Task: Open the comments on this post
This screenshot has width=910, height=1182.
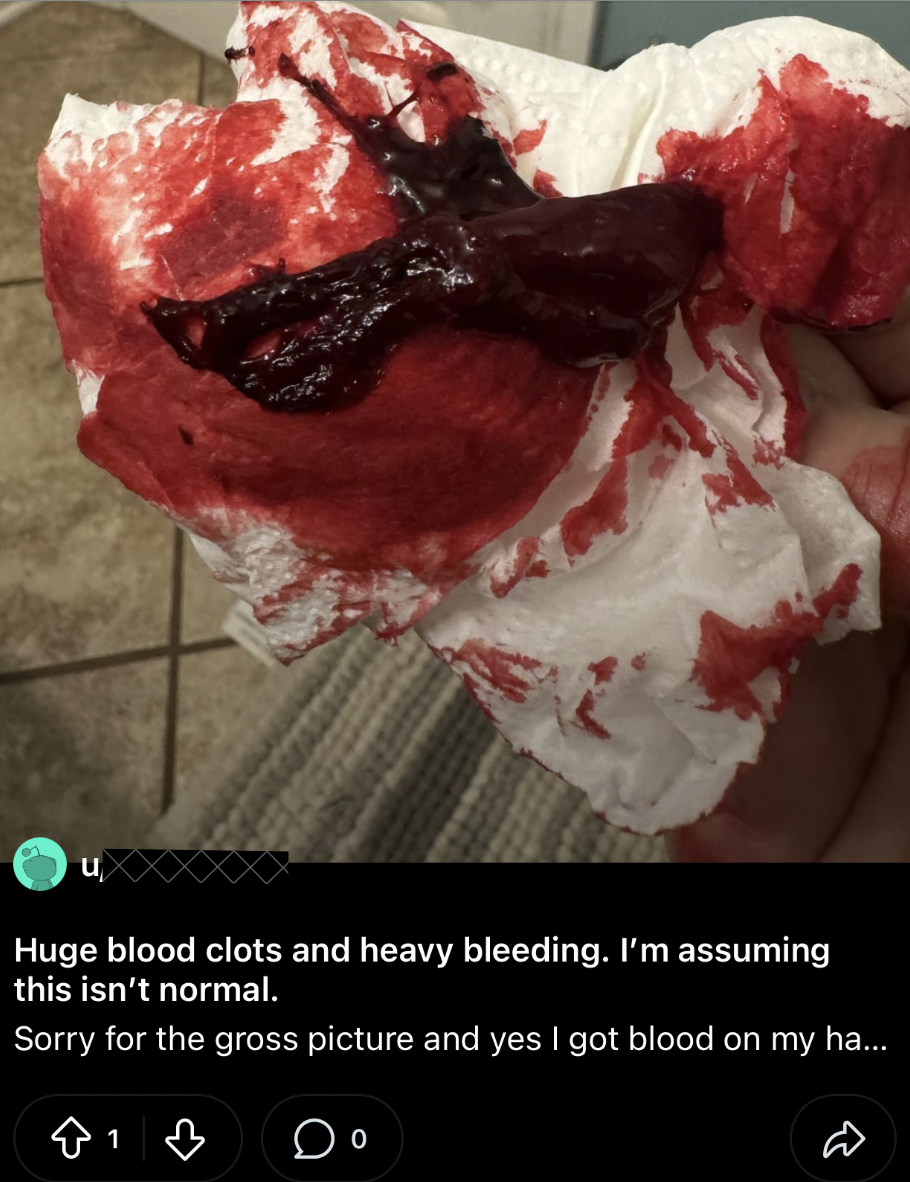Action: [x=331, y=1139]
